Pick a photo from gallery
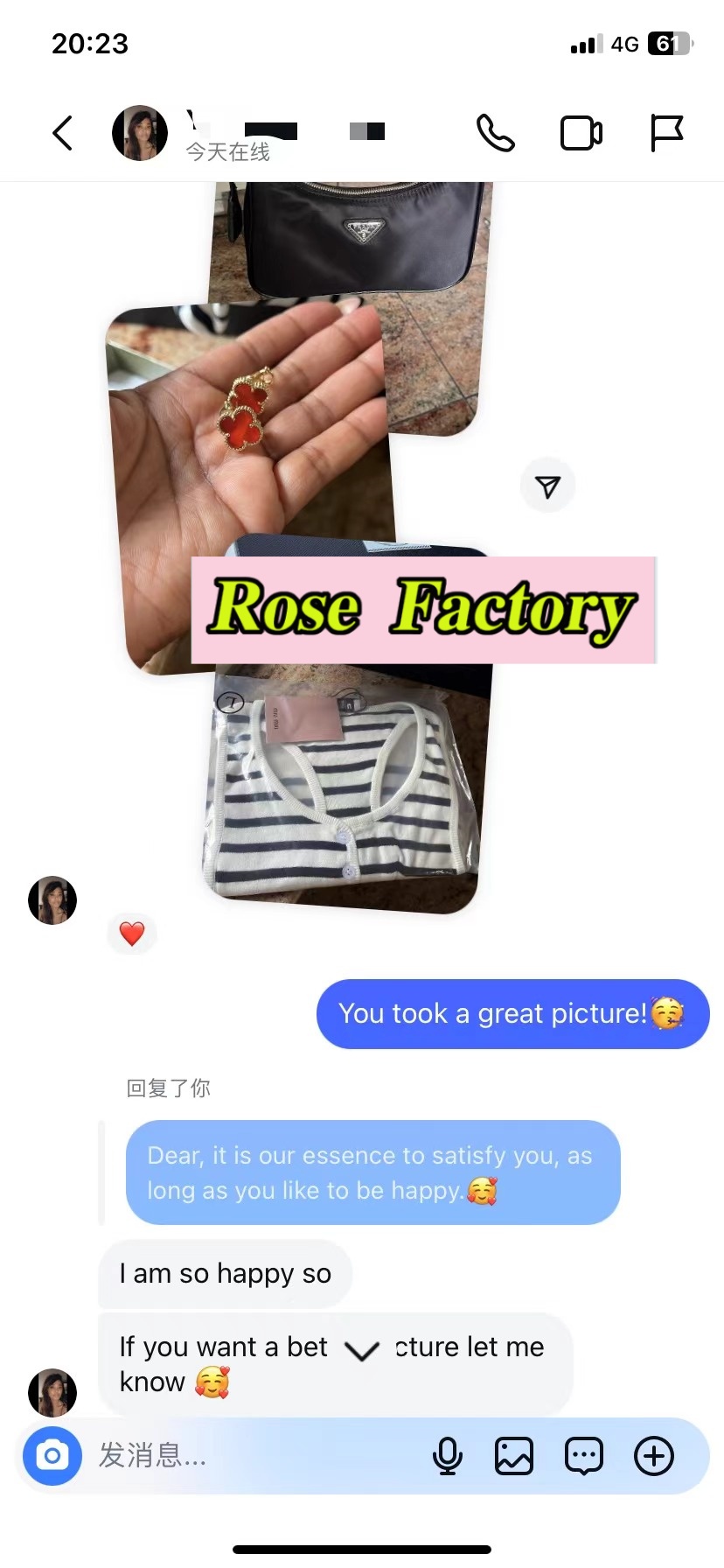724x1568 pixels. (x=514, y=1456)
